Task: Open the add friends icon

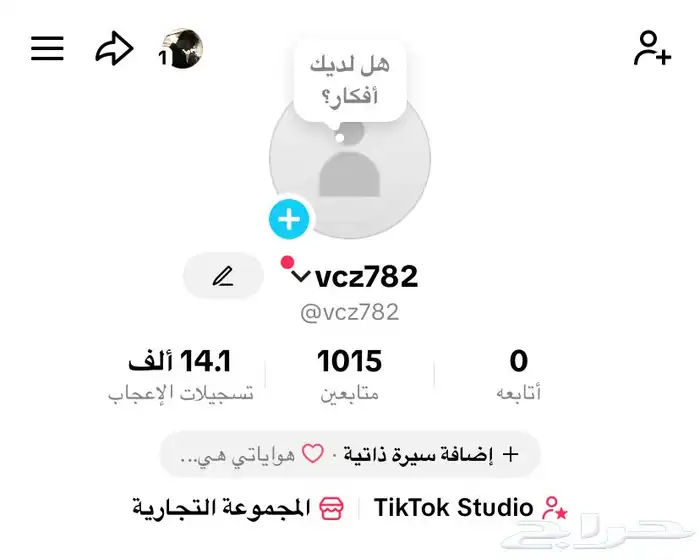Action: (x=652, y=48)
